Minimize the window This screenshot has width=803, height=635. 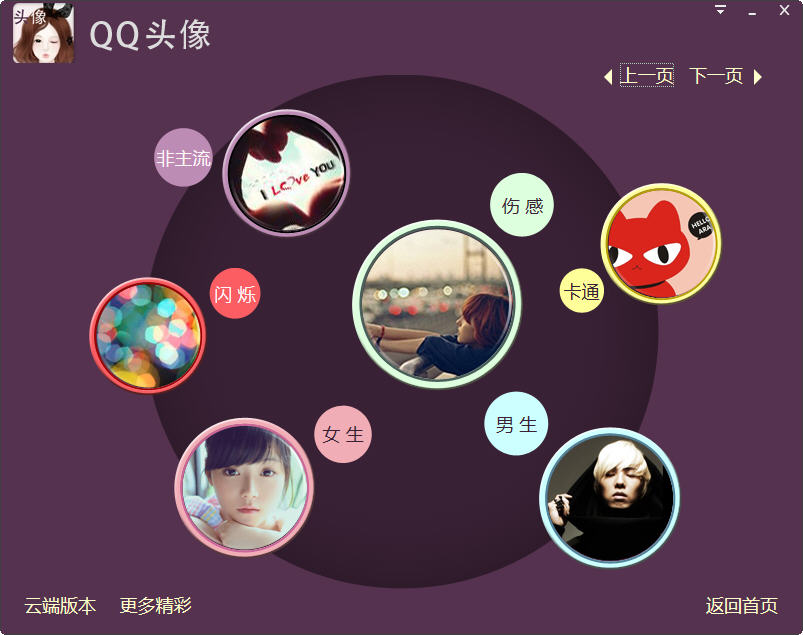(752, 12)
